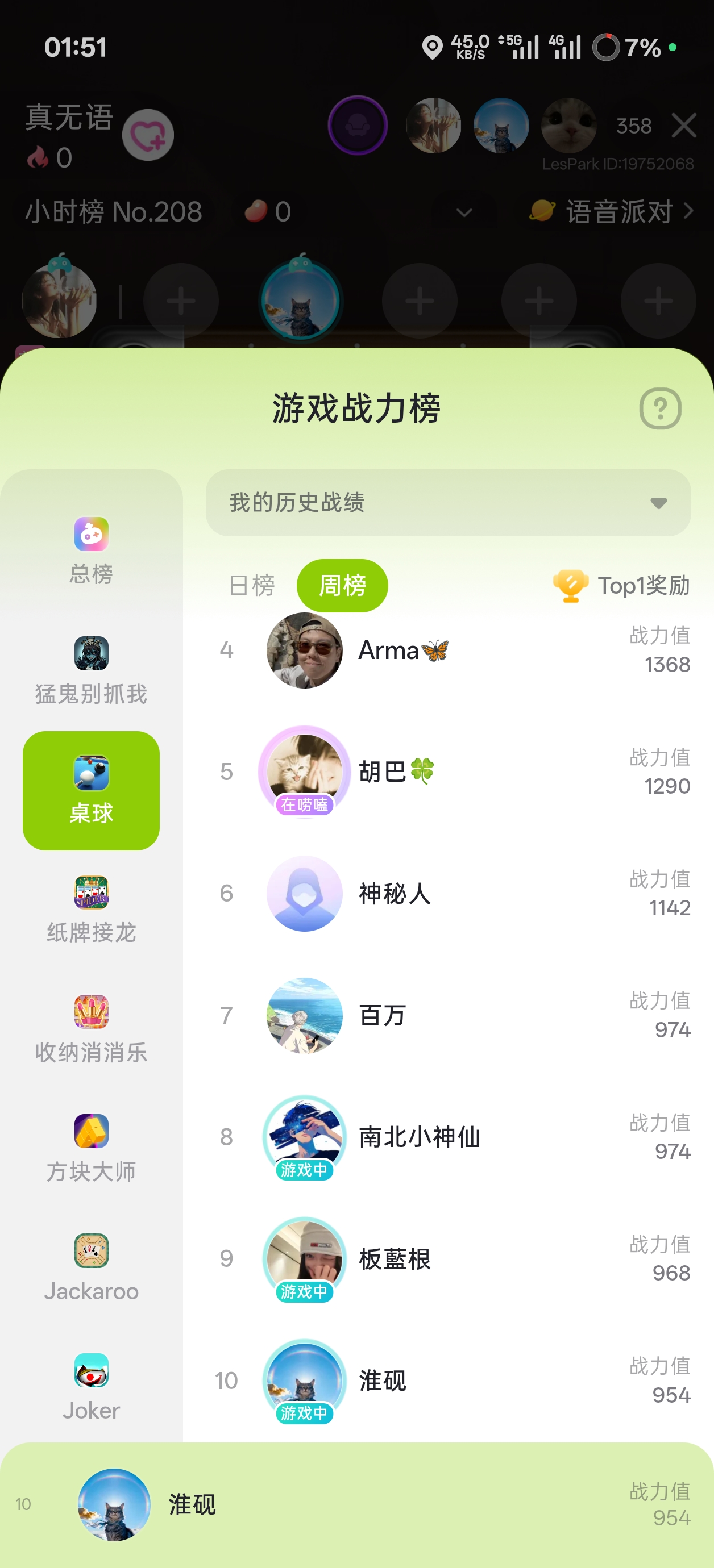Select the 周榜 tab
Image resolution: width=714 pixels, height=1568 pixels.
342,586
